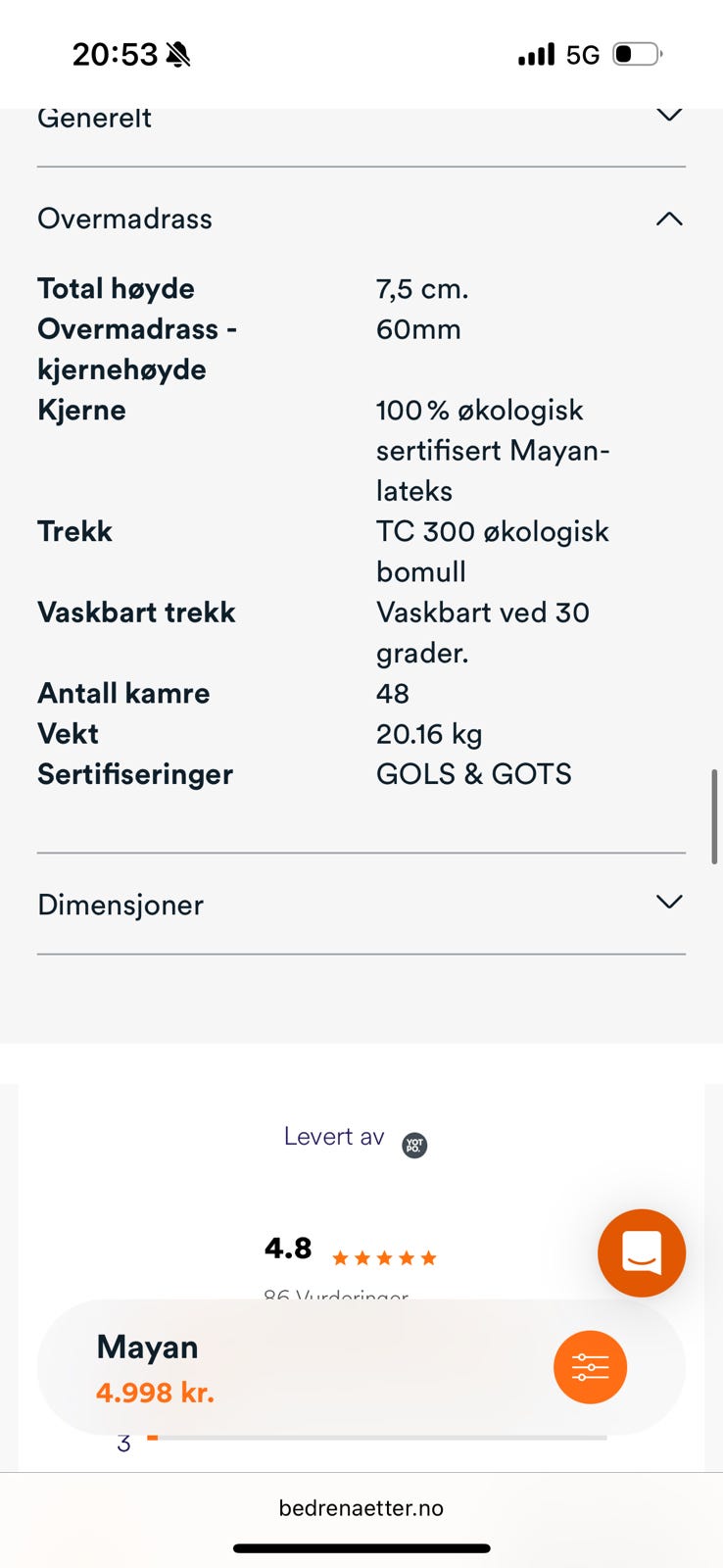Click the 4.8 rating score
This screenshot has height=1568, width=723.
click(289, 1248)
